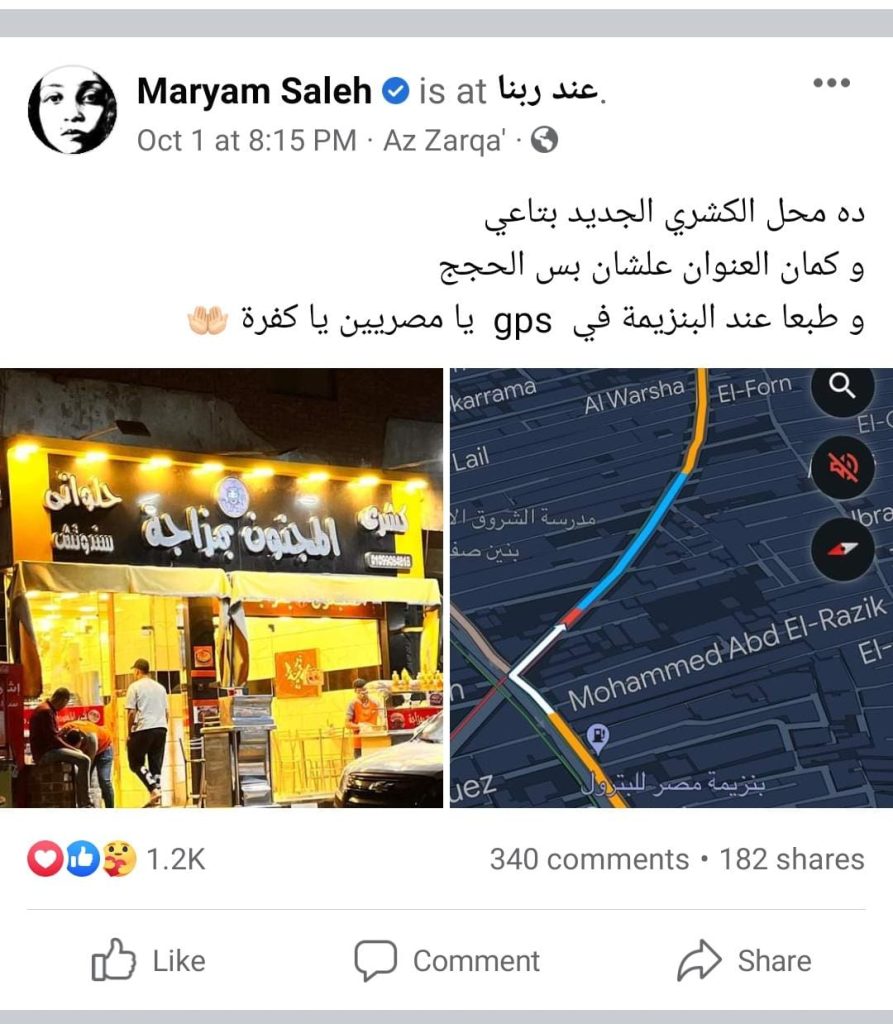The width and height of the screenshot is (893, 1024).
Task: View the 340 comments
Action: point(588,859)
